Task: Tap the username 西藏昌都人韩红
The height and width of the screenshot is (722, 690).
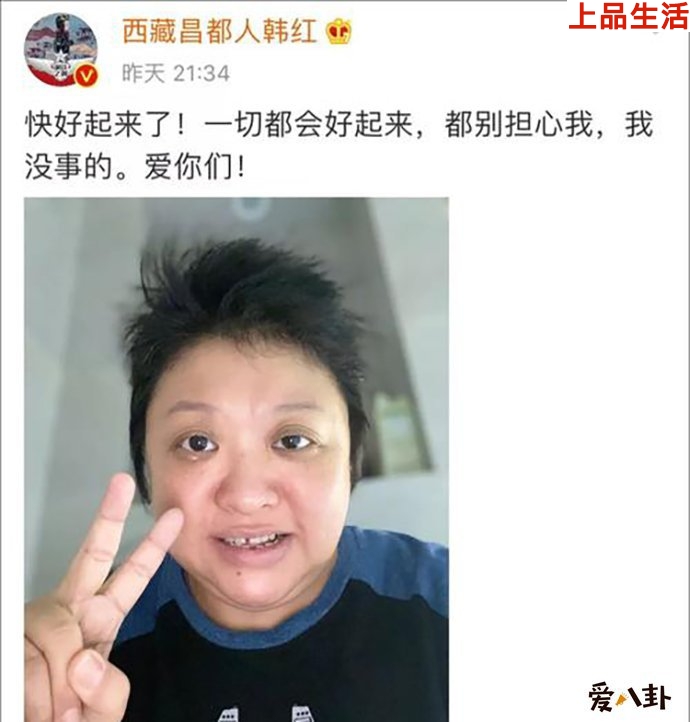Action: tap(220, 32)
